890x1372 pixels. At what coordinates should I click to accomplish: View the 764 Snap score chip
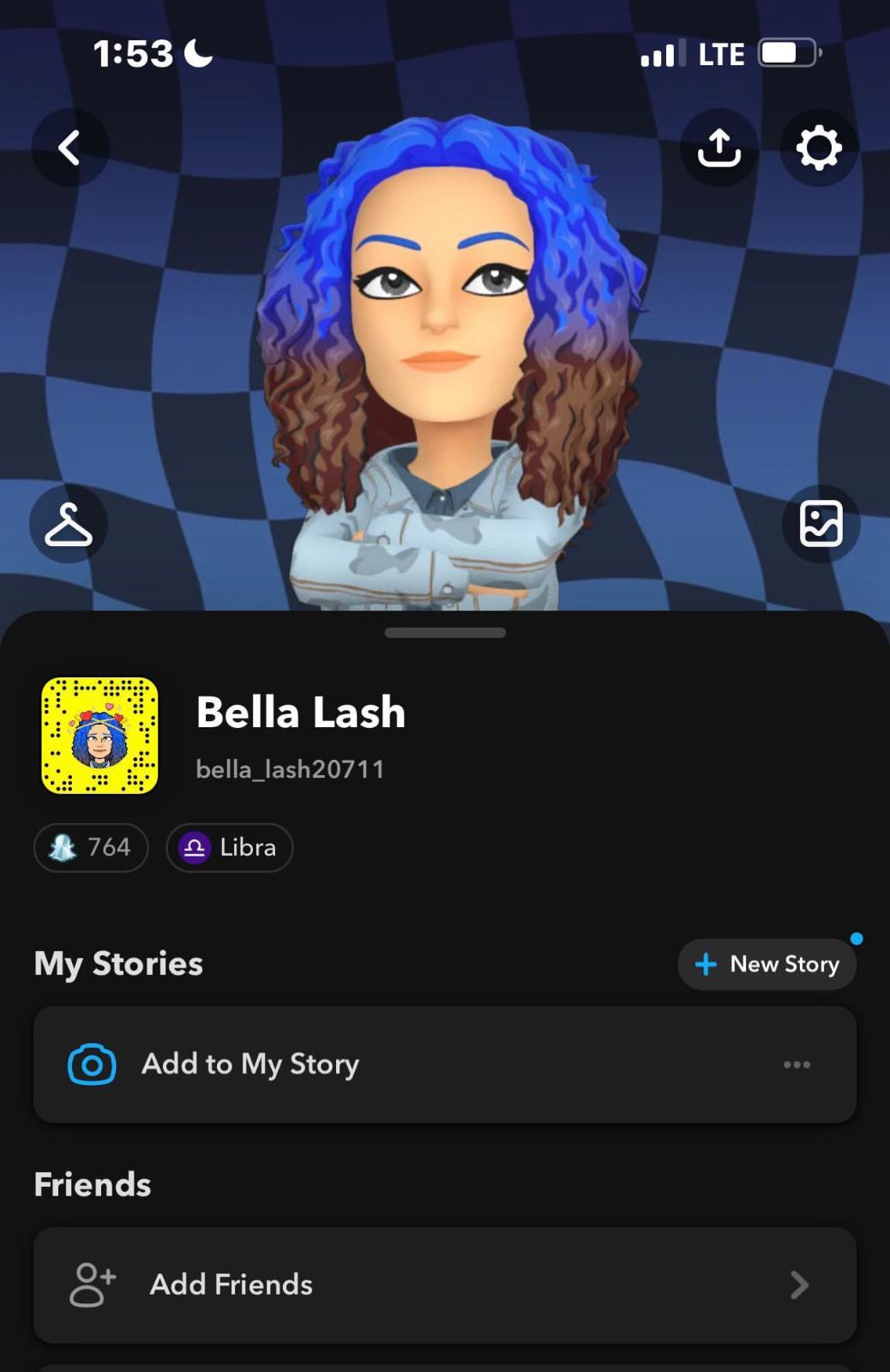coord(91,847)
